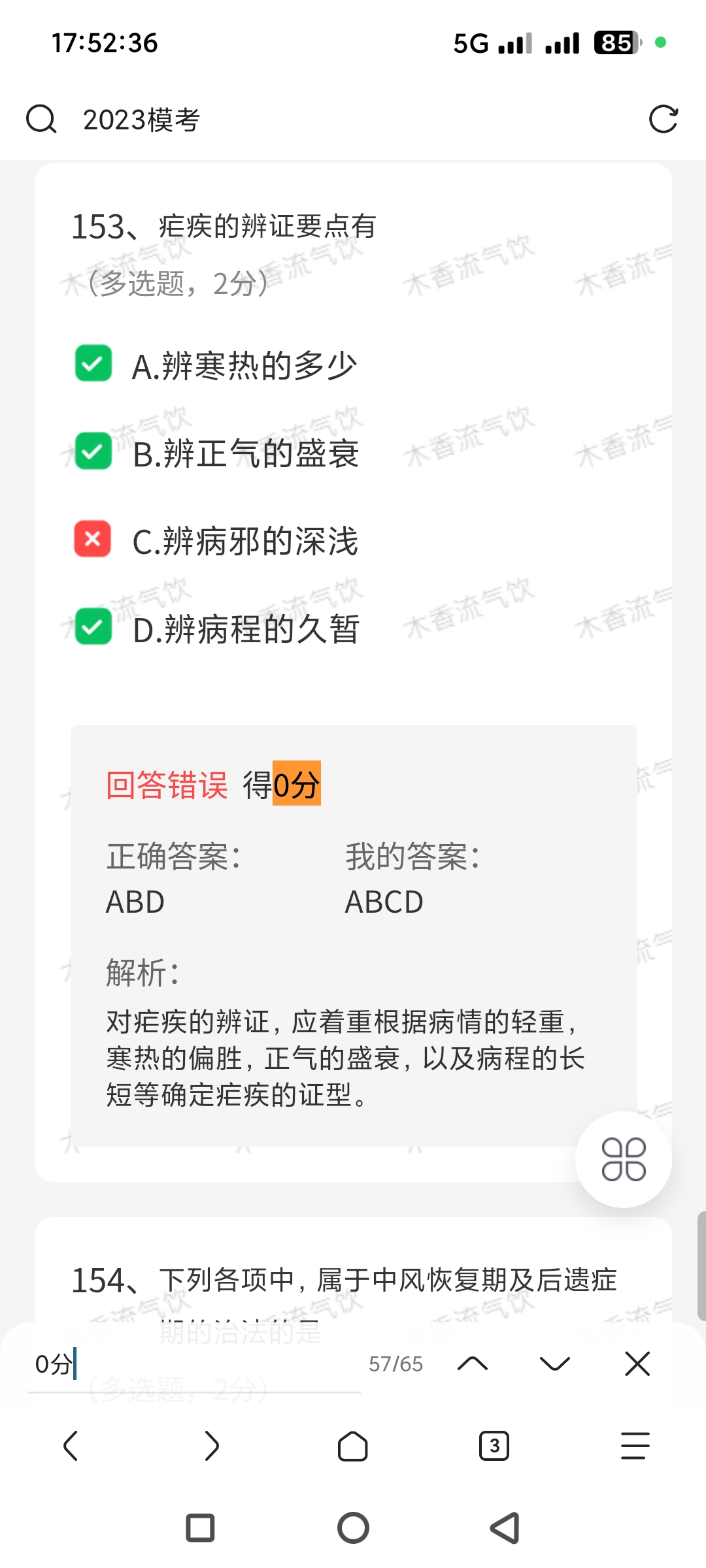Toggle checkbox for option D.辨病程的久暂
The image size is (706, 1568).
pyautogui.click(x=93, y=627)
